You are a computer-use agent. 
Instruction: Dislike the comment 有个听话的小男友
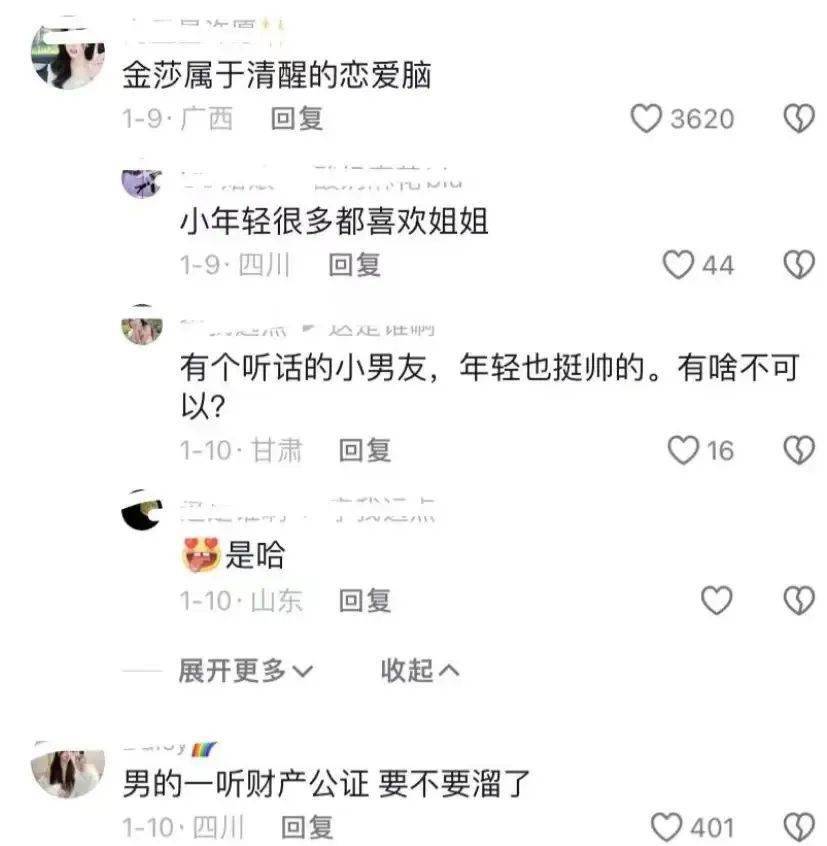(x=797, y=451)
